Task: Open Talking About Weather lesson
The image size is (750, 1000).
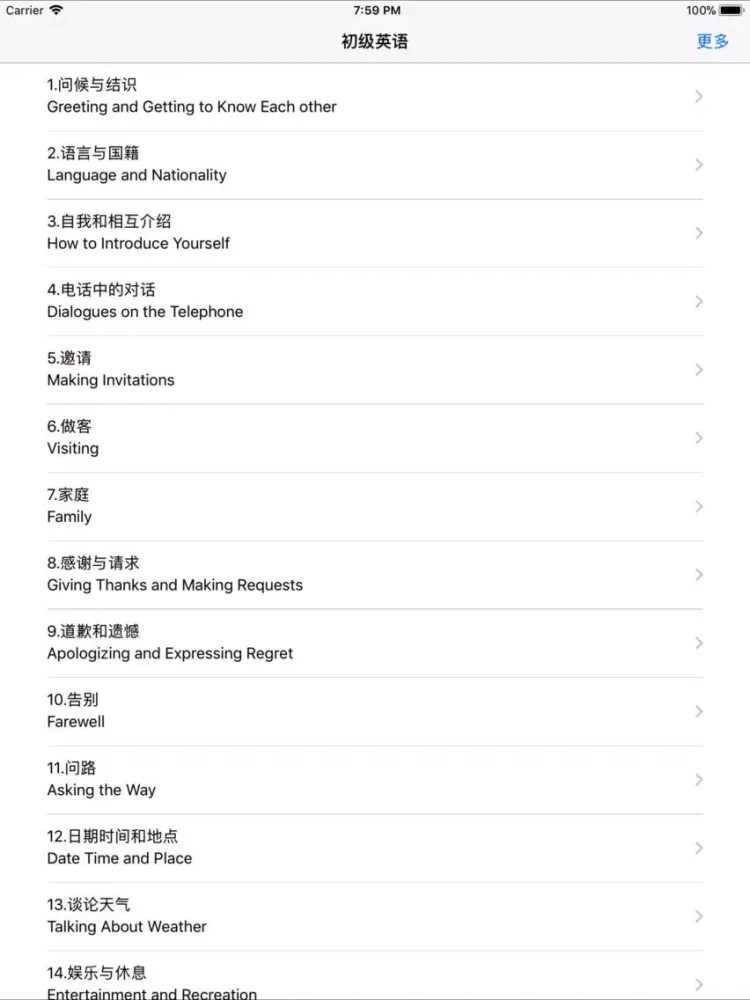Action: (374, 916)
